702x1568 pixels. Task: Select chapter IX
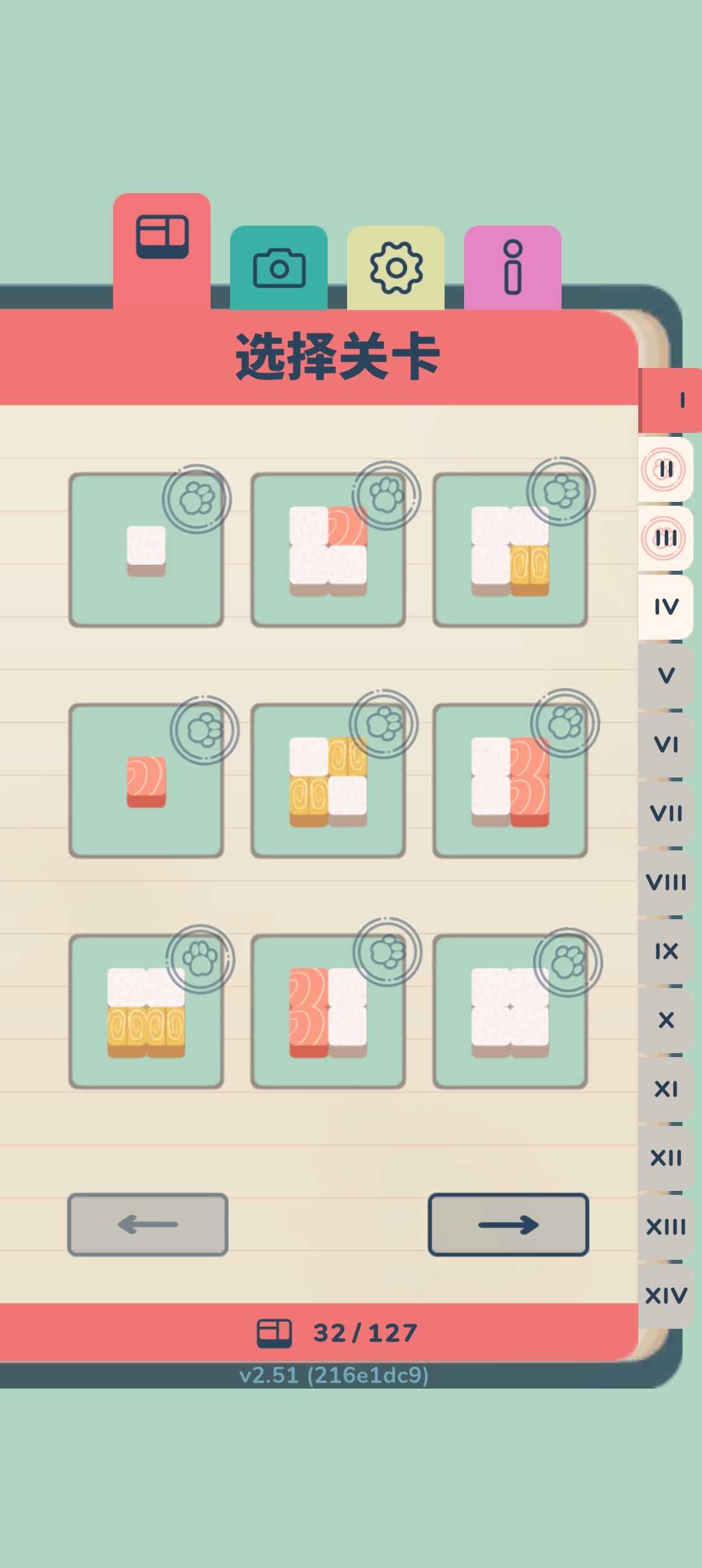[x=666, y=951]
